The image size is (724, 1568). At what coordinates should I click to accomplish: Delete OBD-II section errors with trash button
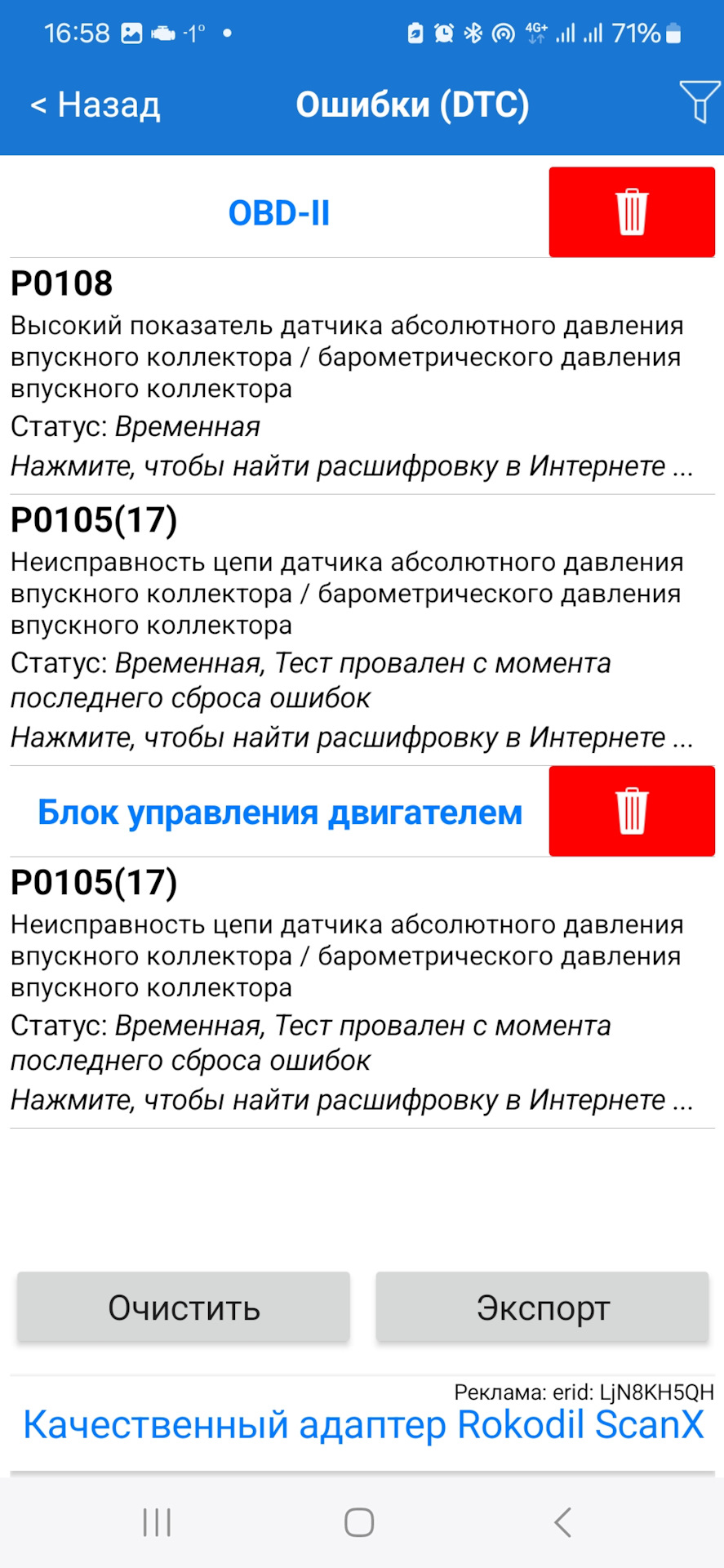coord(632,212)
